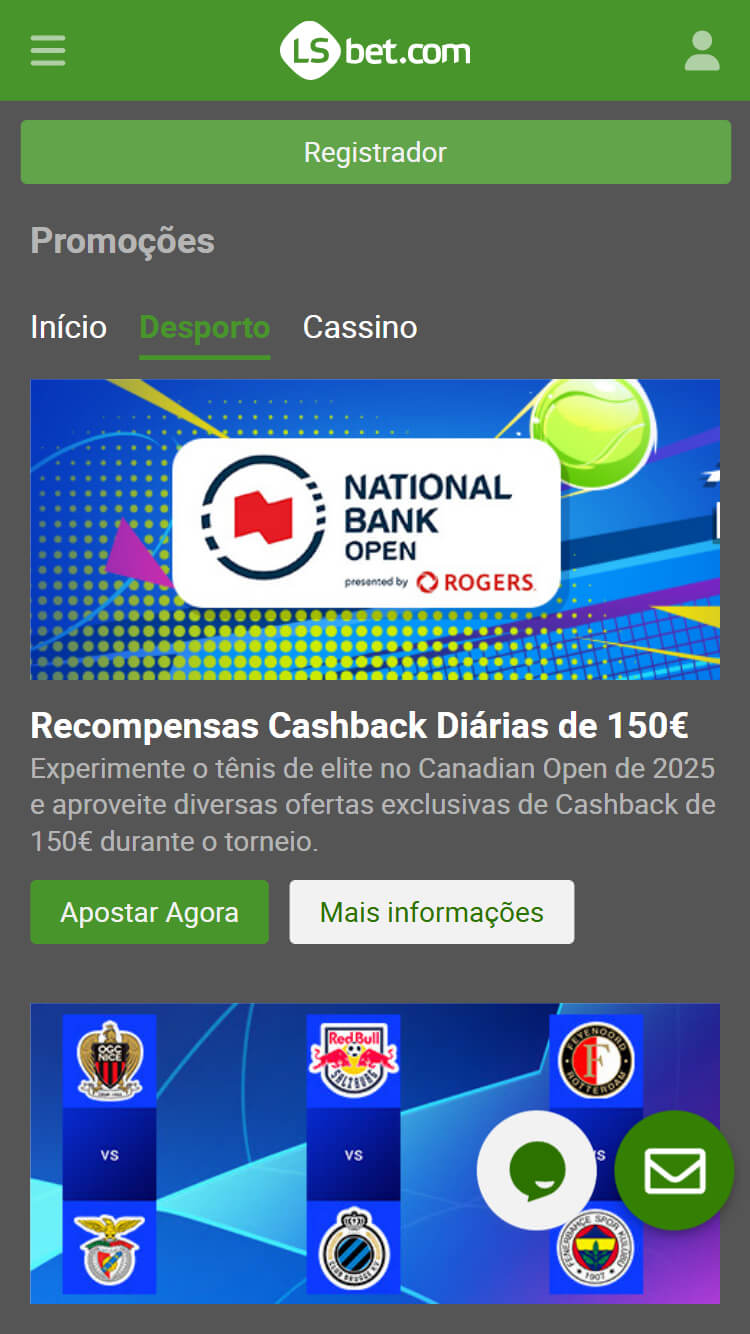Switch to the Início tab

[x=68, y=327]
